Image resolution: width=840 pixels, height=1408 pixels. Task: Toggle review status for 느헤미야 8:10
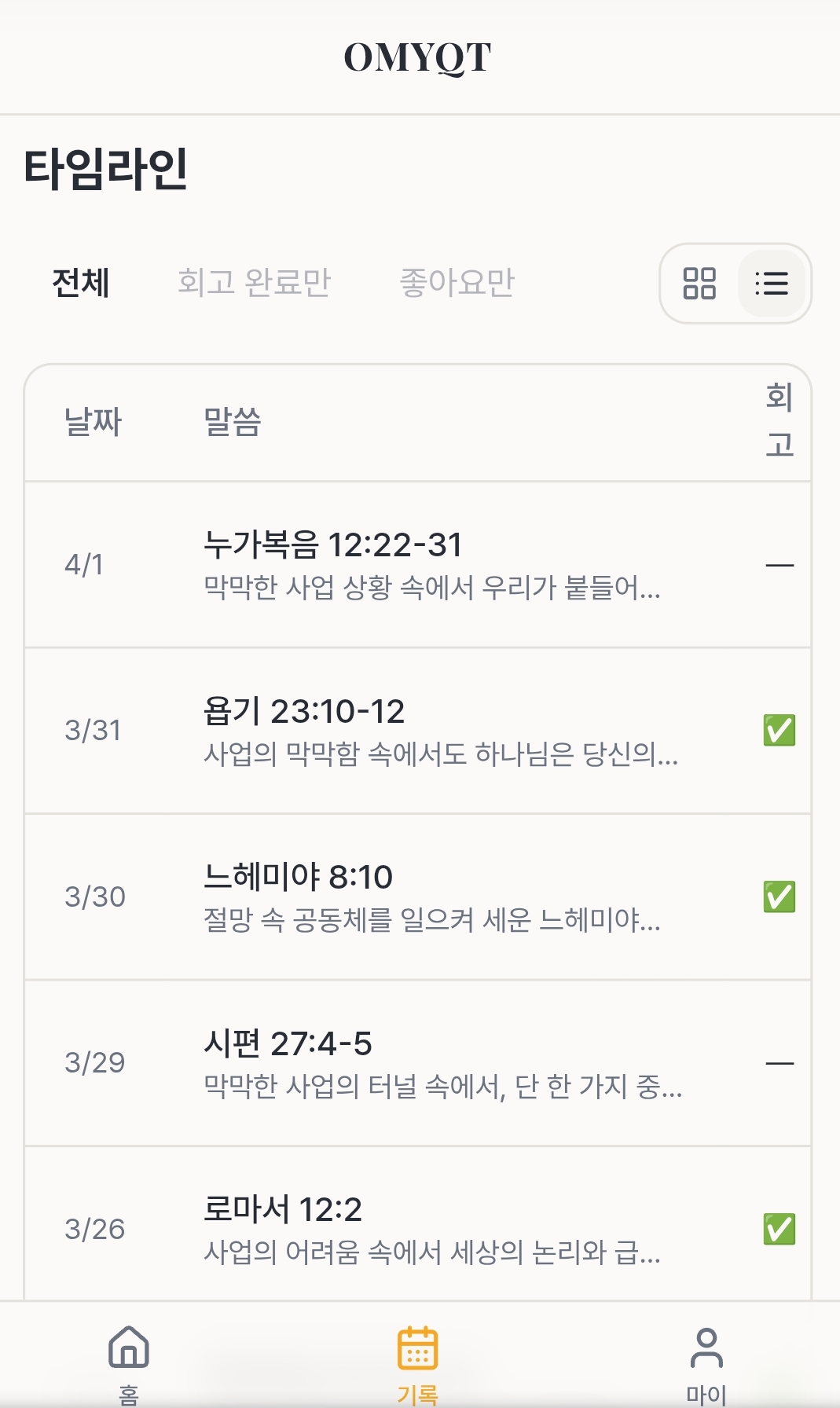pos(779,896)
